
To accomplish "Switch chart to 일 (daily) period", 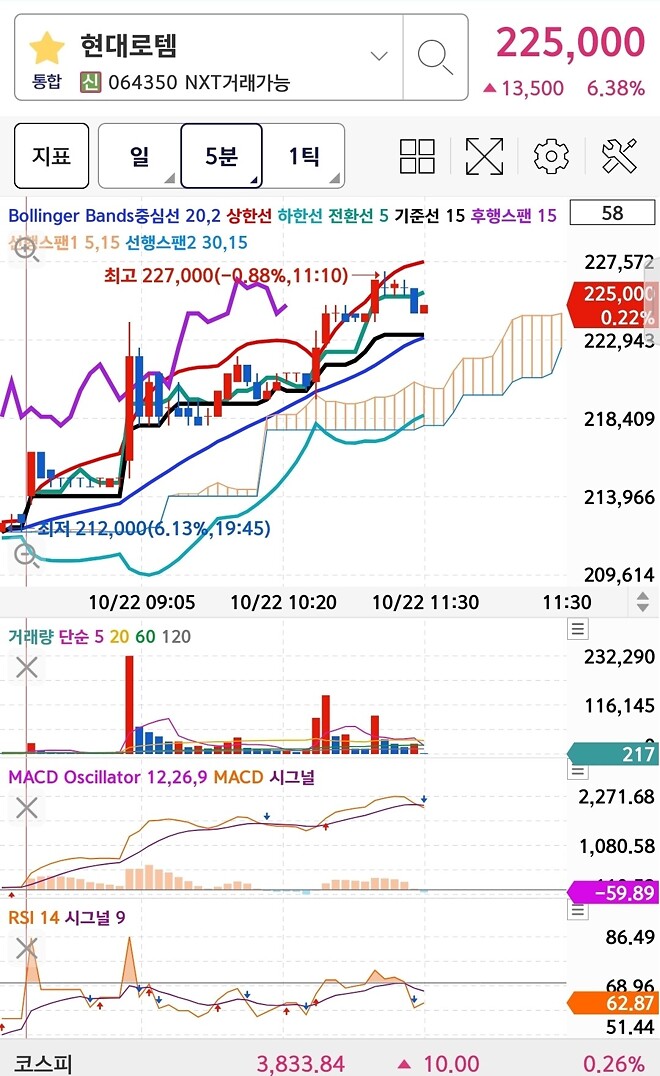I will coord(139,156).
